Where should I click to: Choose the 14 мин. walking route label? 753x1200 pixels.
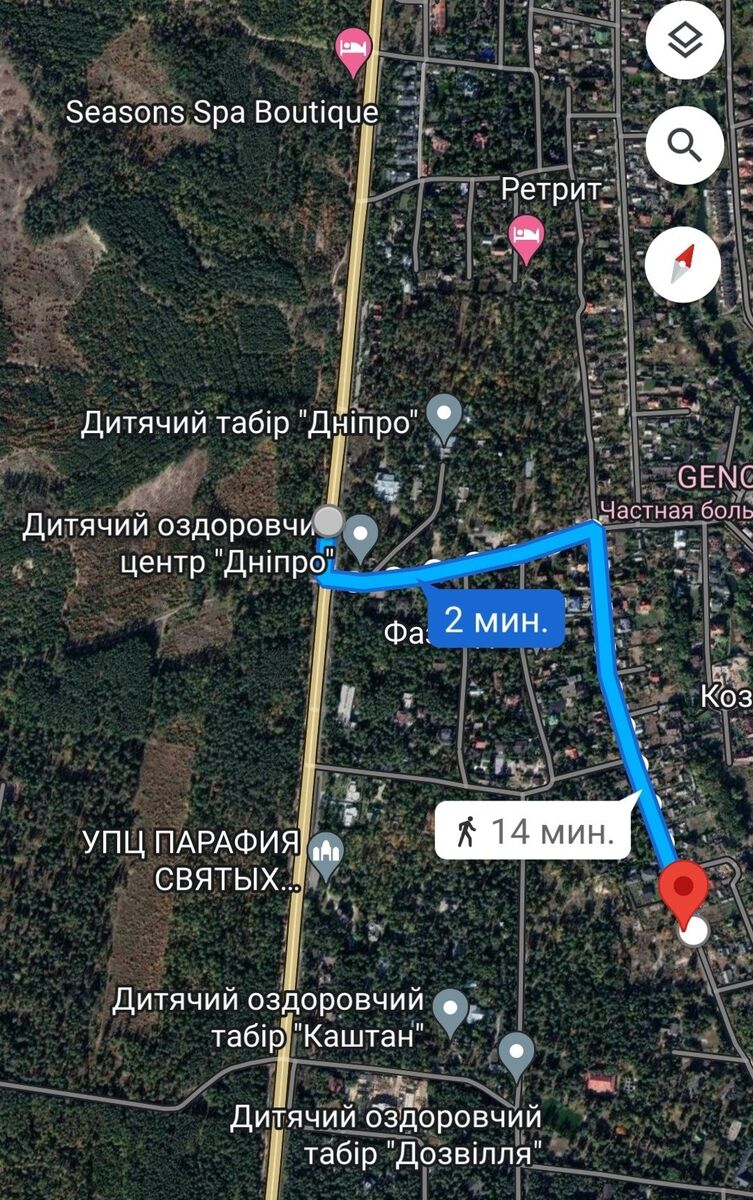[533, 830]
